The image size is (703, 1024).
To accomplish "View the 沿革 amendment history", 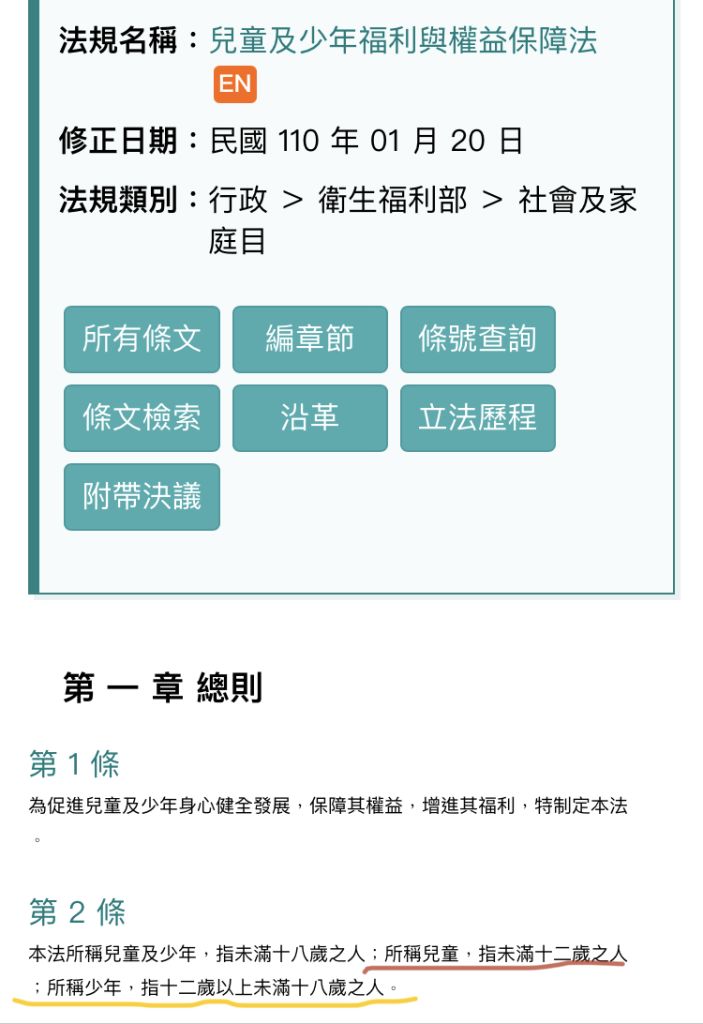I will pos(310,418).
